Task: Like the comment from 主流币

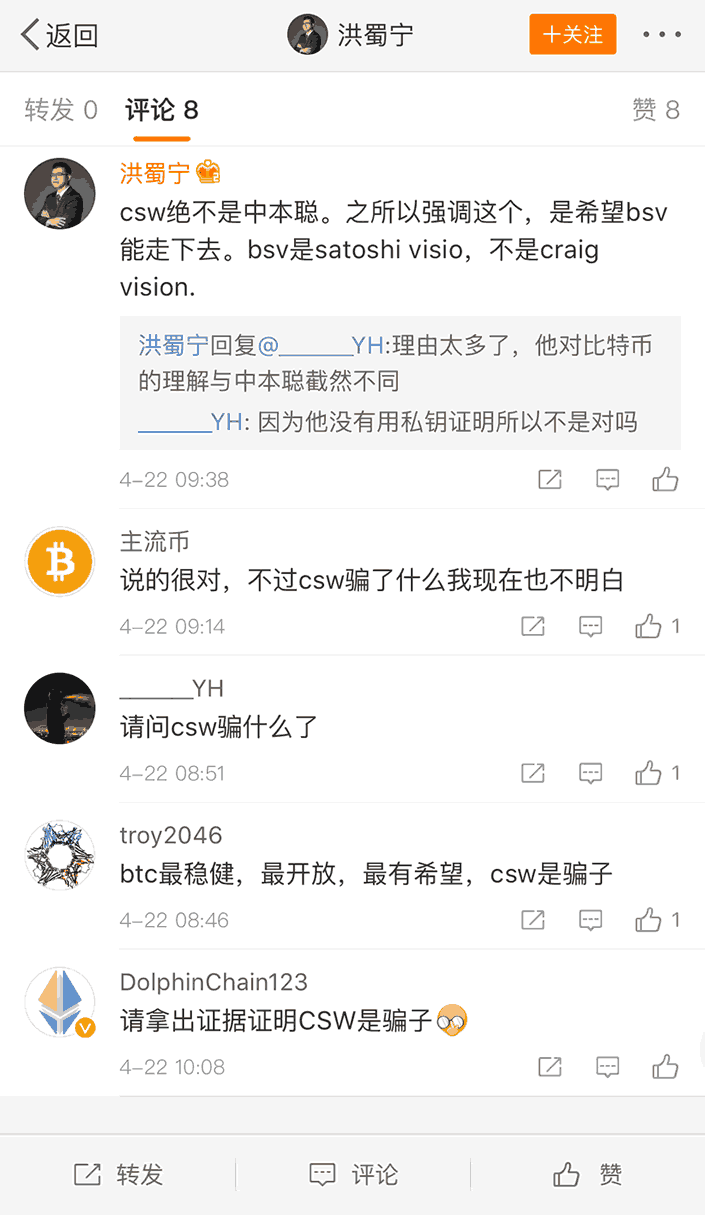Action: [x=649, y=627]
